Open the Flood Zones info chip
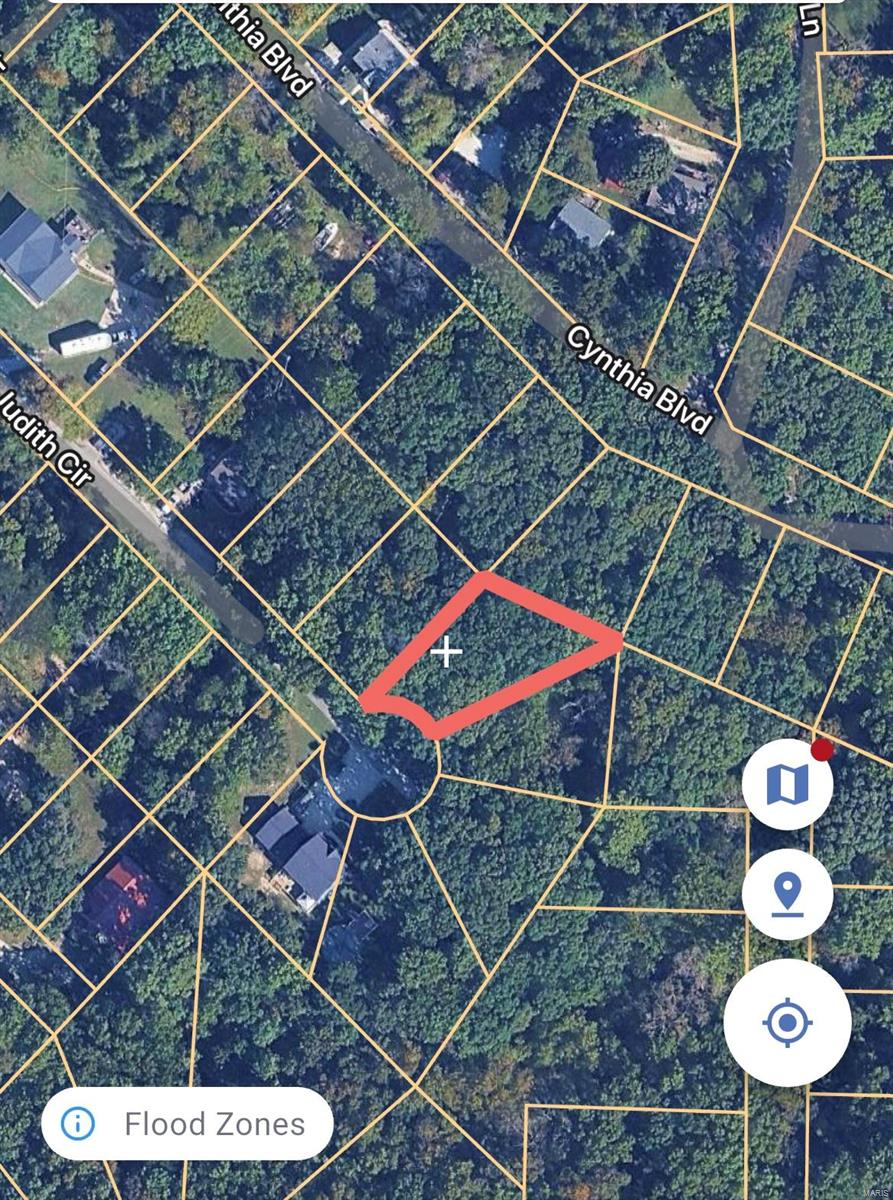Screen dimensions: 893x1200 pos(187,1123)
